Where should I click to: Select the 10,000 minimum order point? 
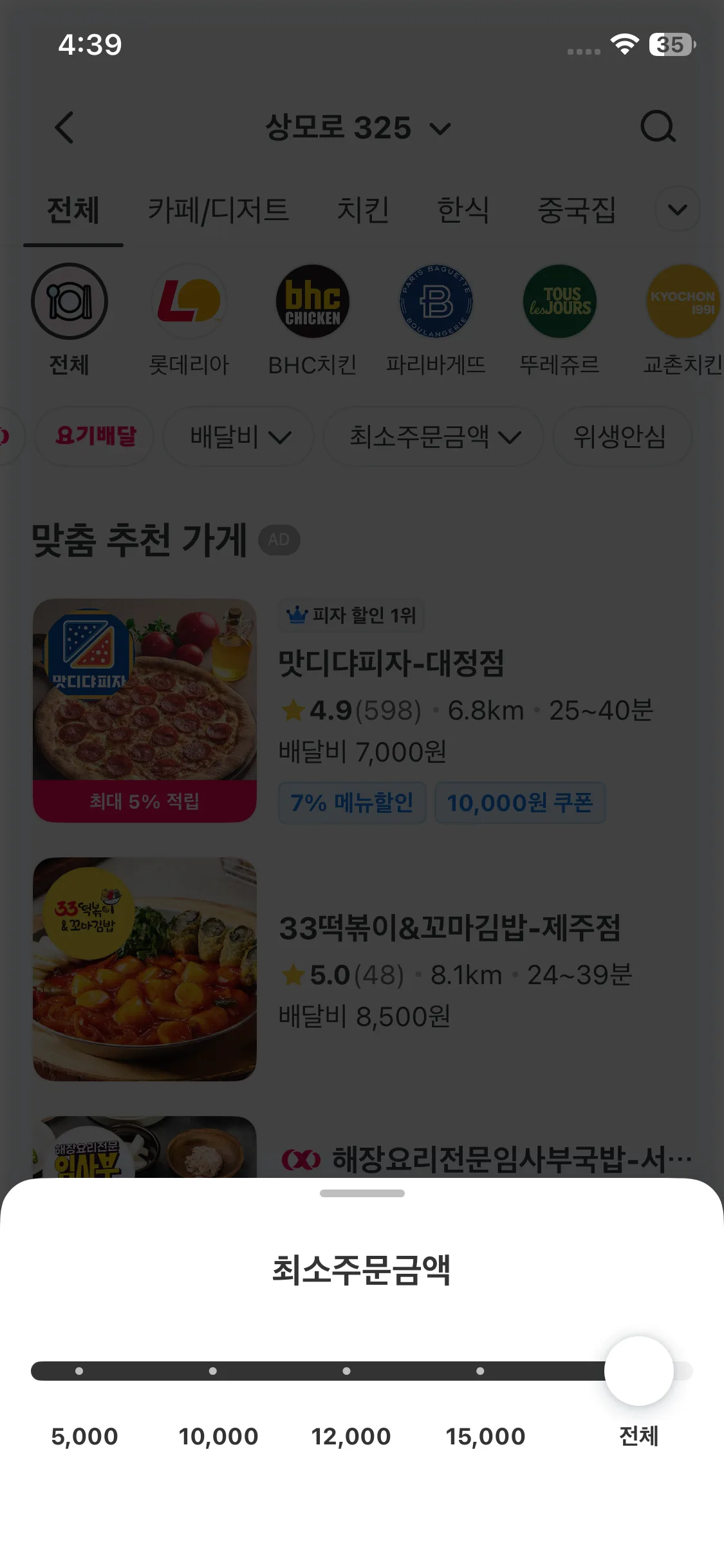point(213,1371)
